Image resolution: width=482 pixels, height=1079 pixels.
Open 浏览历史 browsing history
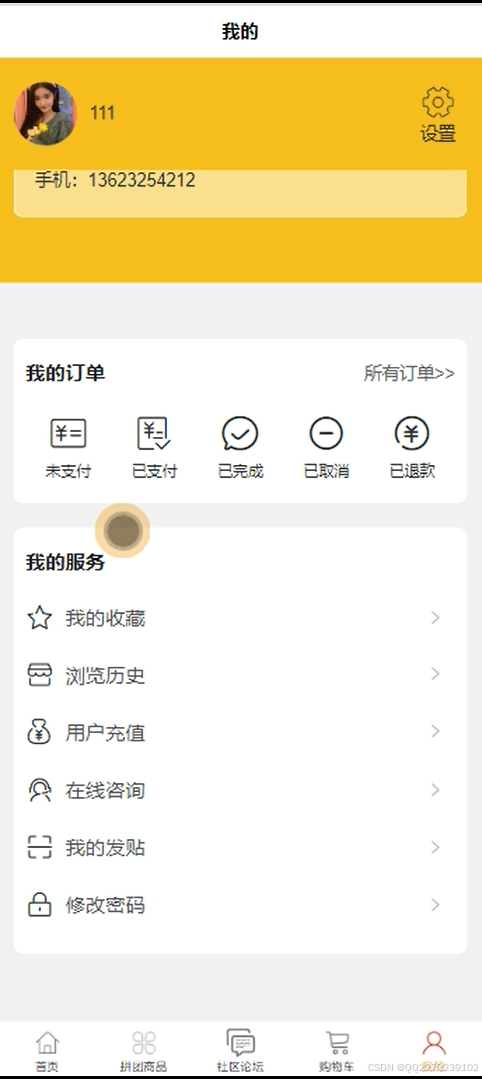click(240, 675)
